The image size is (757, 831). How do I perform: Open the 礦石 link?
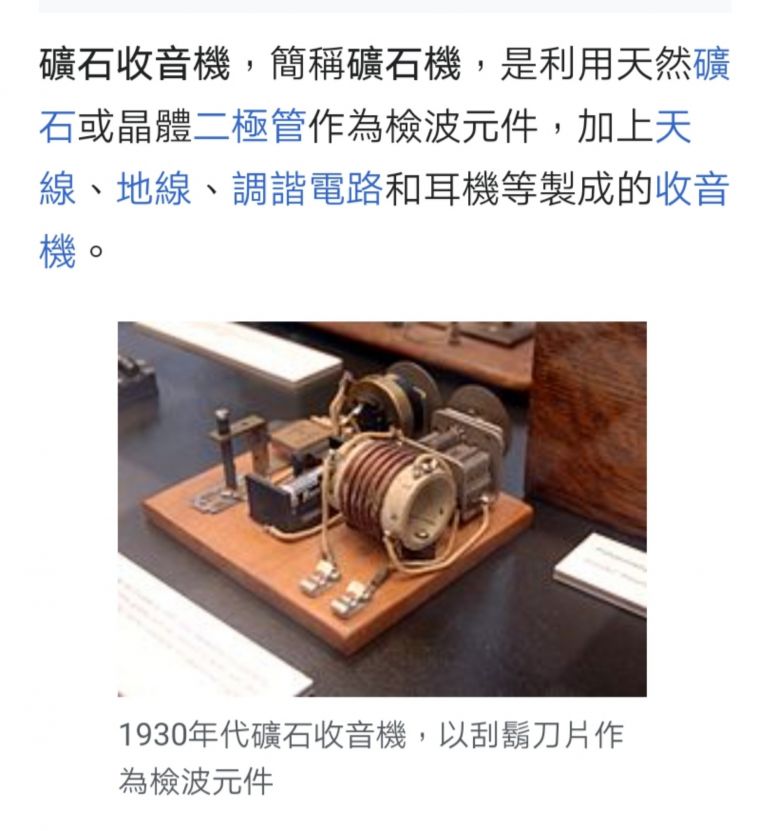coord(711,66)
